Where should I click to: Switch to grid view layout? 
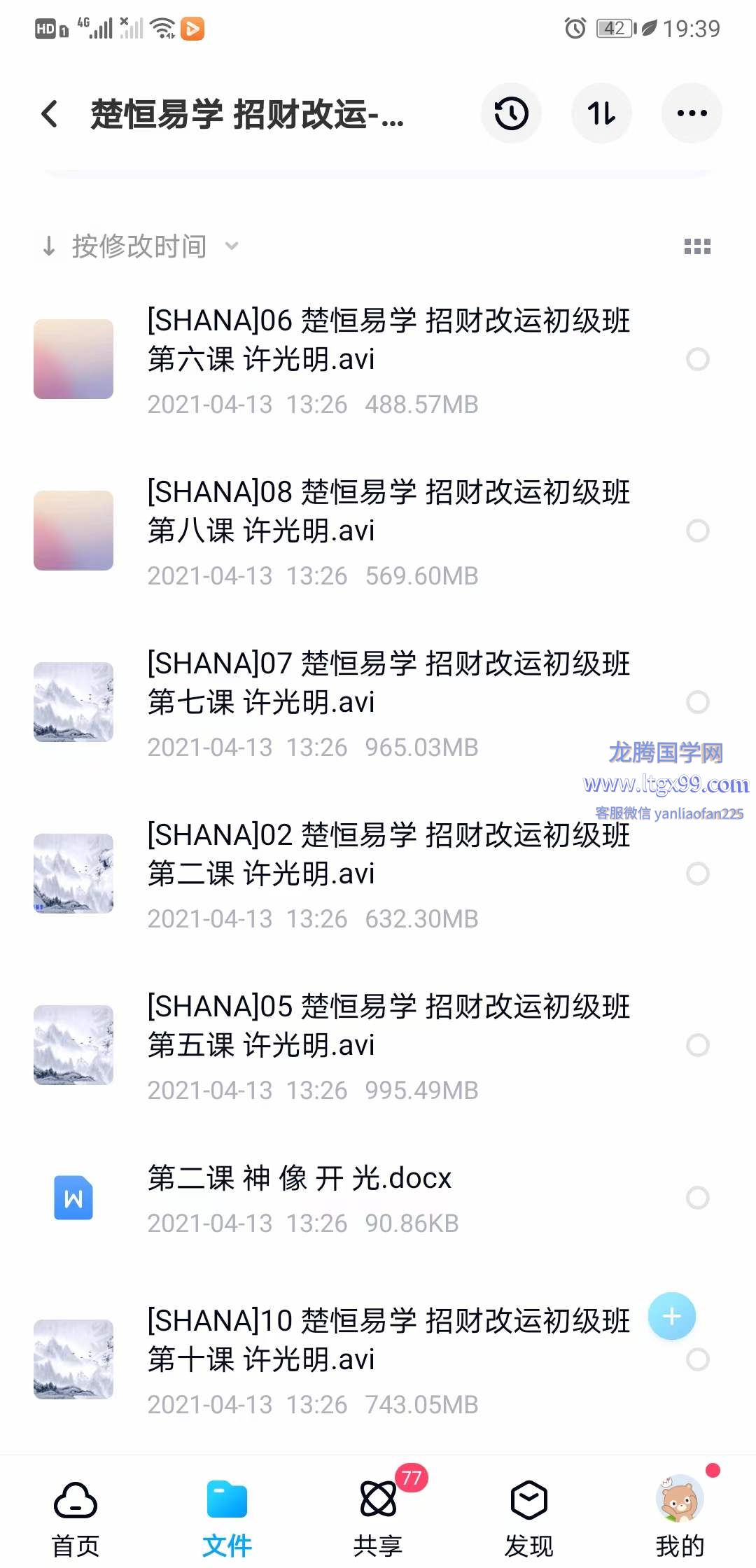(697, 246)
